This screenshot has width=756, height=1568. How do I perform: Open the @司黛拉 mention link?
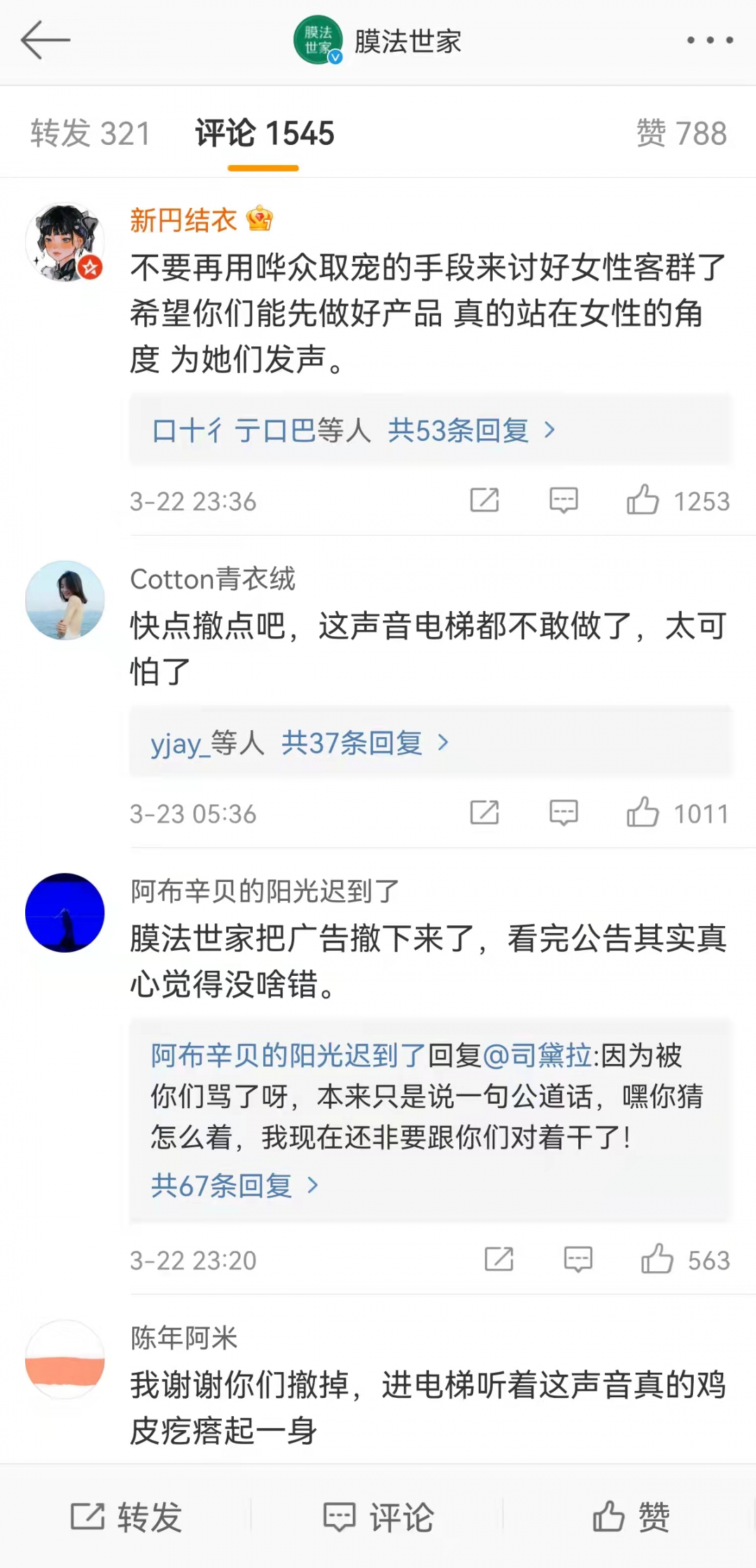pyautogui.click(x=538, y=1056)
